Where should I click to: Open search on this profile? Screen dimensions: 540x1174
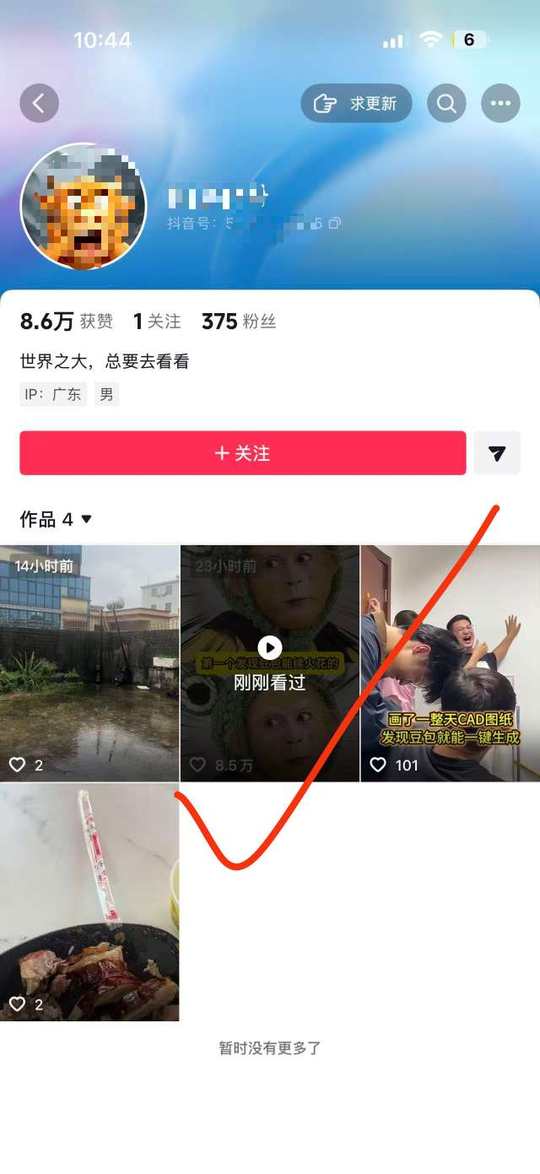coord(446,103)
